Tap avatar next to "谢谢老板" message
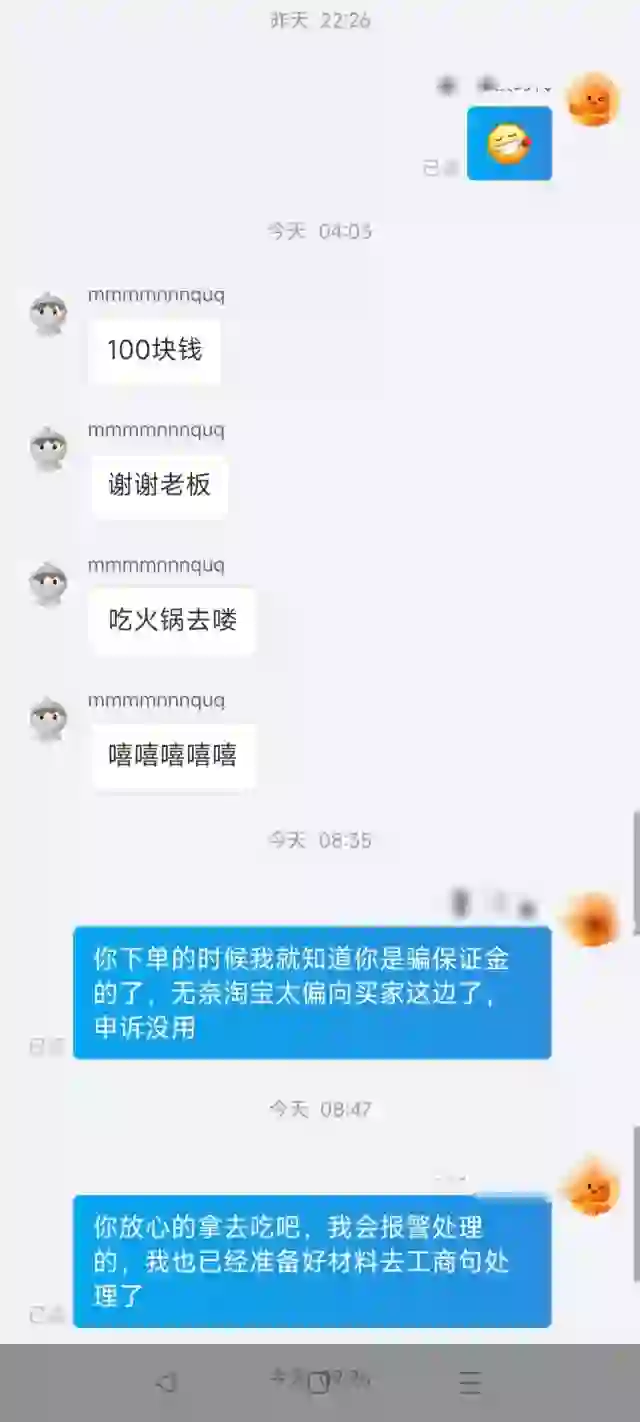 (x=48, y=449)
